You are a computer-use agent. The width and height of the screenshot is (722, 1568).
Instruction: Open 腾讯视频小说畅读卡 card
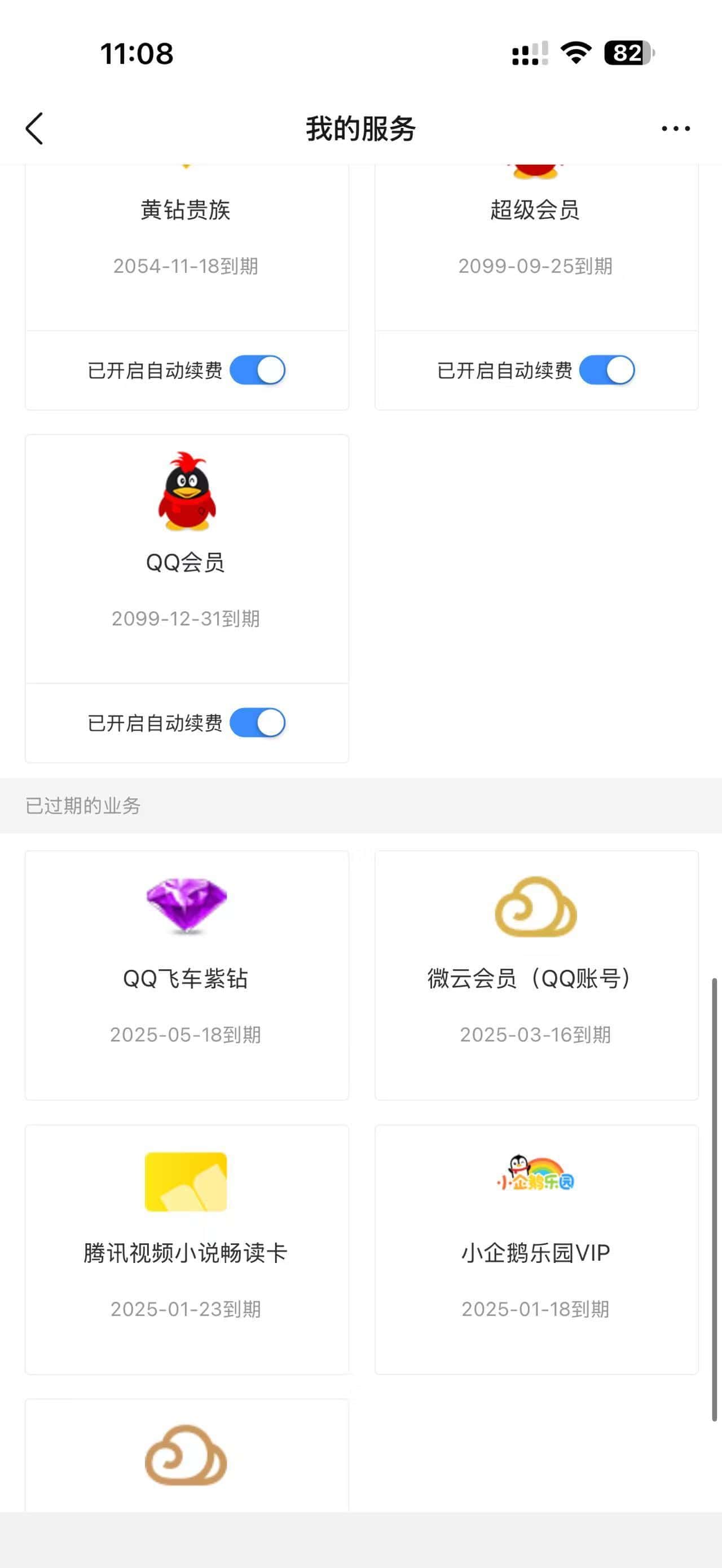(186, 1249)
